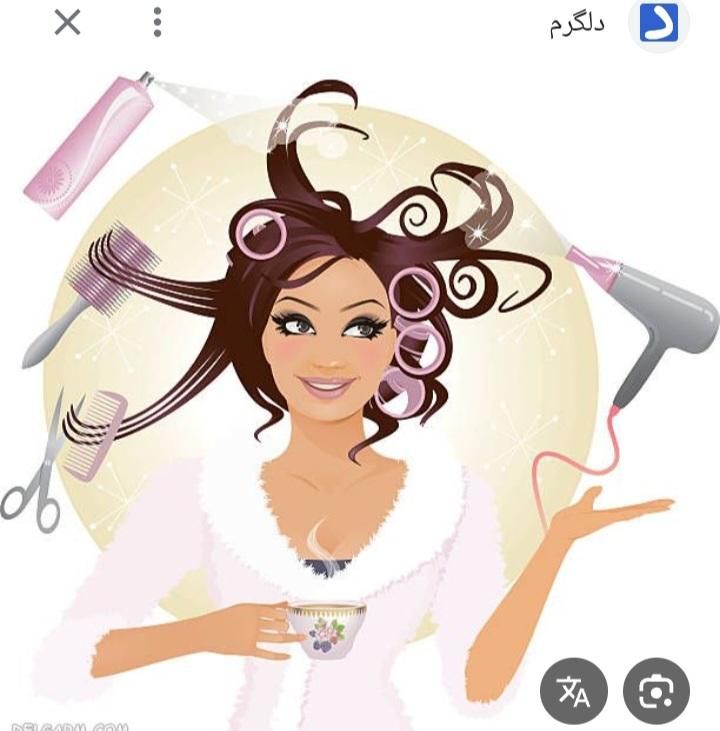Close the image viewer
720x731 pixels.
67,22
